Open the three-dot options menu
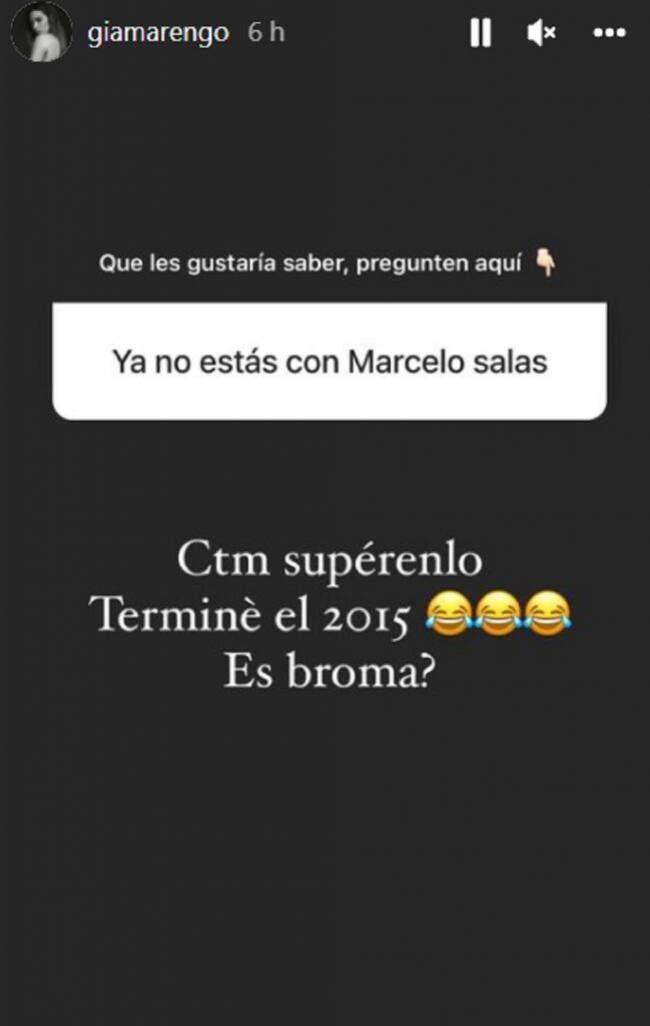 609,33
